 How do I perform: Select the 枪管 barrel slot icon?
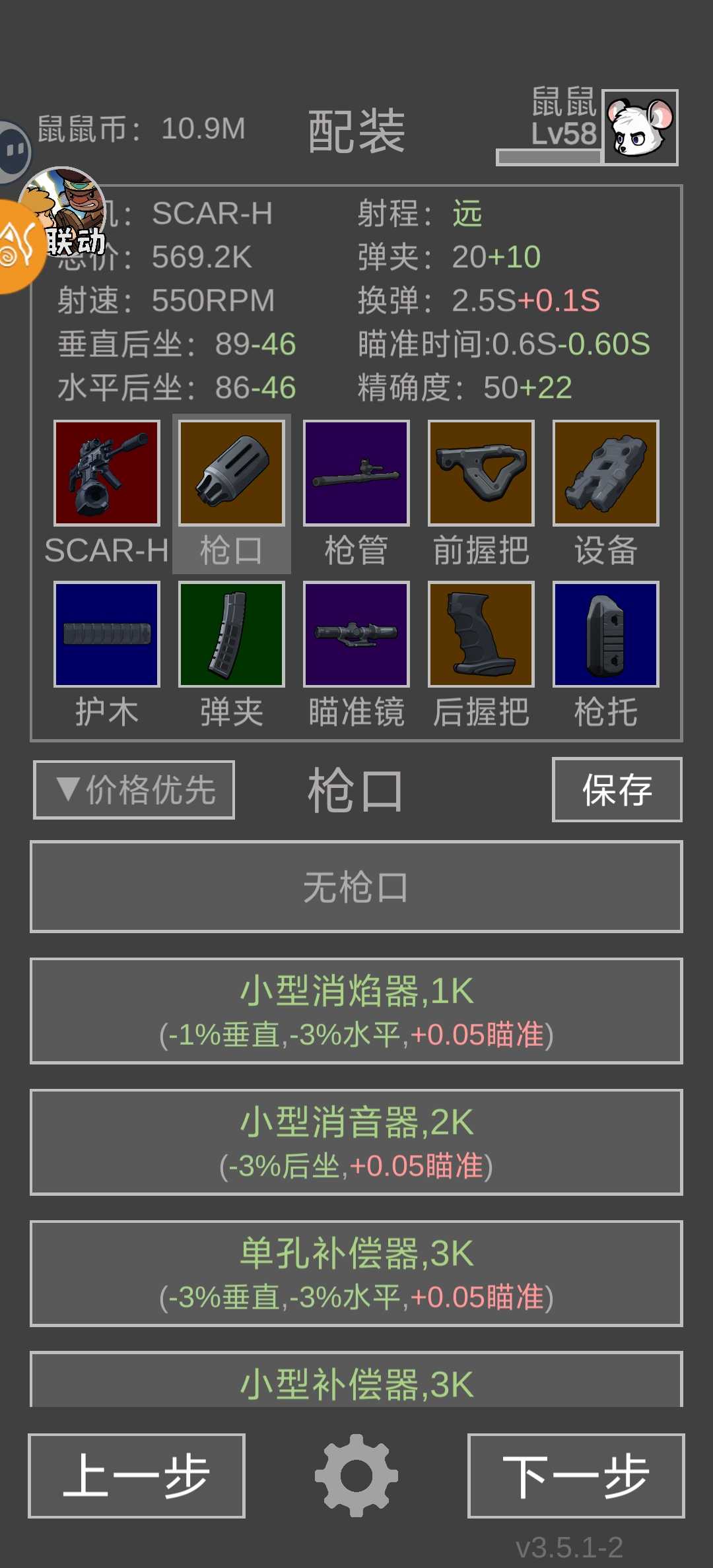pyautogui.click(x=356, y=473)
